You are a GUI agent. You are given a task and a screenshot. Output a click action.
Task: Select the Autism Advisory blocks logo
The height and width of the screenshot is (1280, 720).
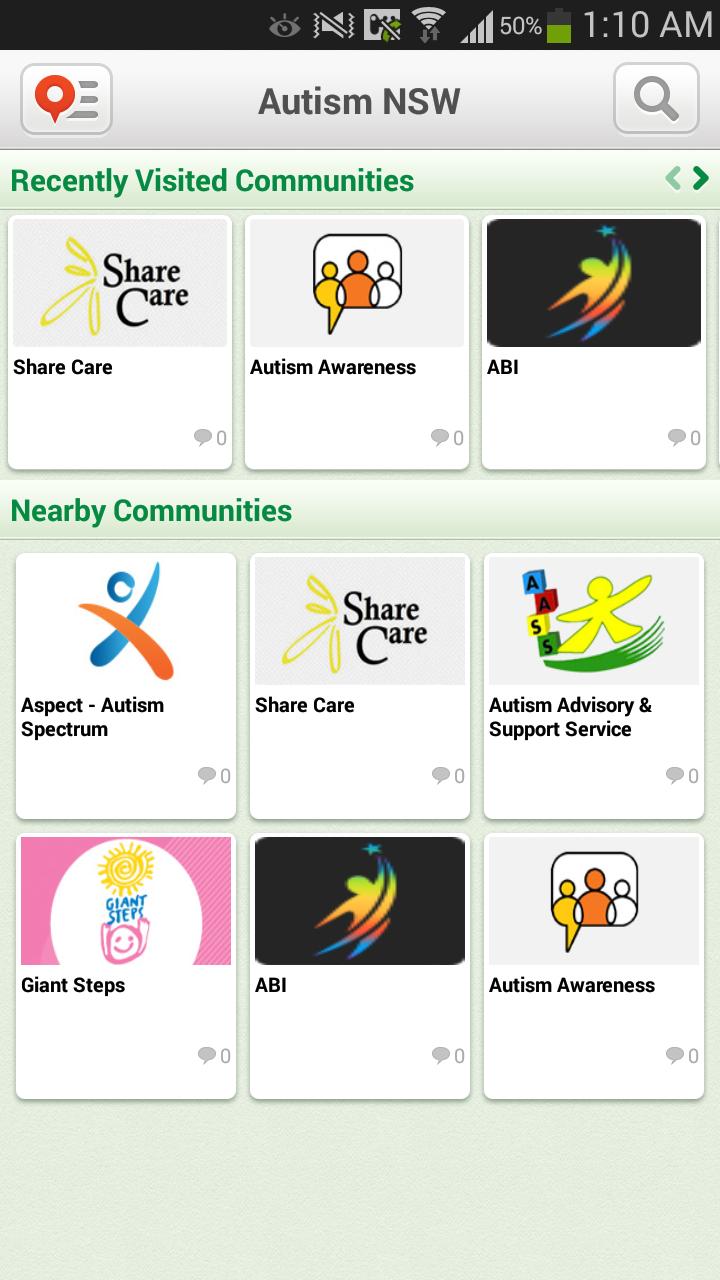pyautogui.click(x=593, y=620)
